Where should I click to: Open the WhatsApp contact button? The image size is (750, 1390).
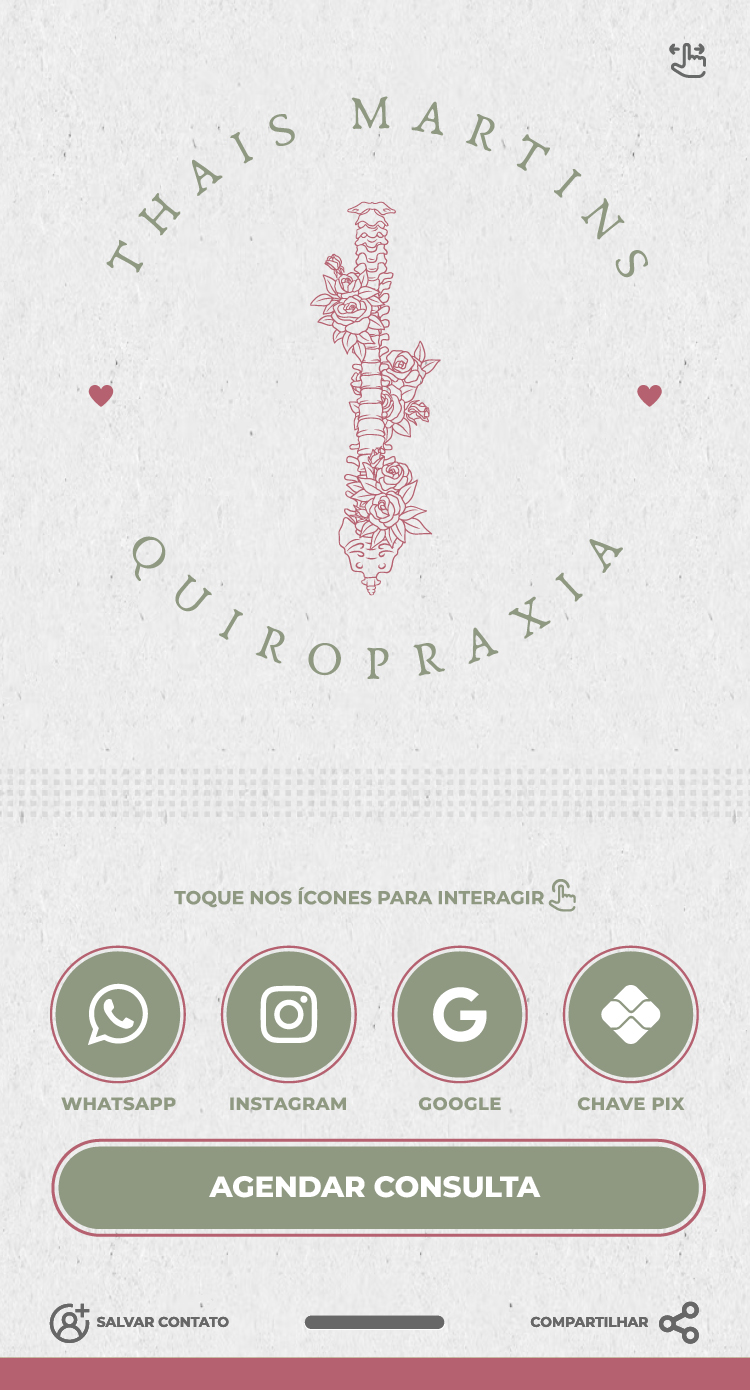point(118,1014)
